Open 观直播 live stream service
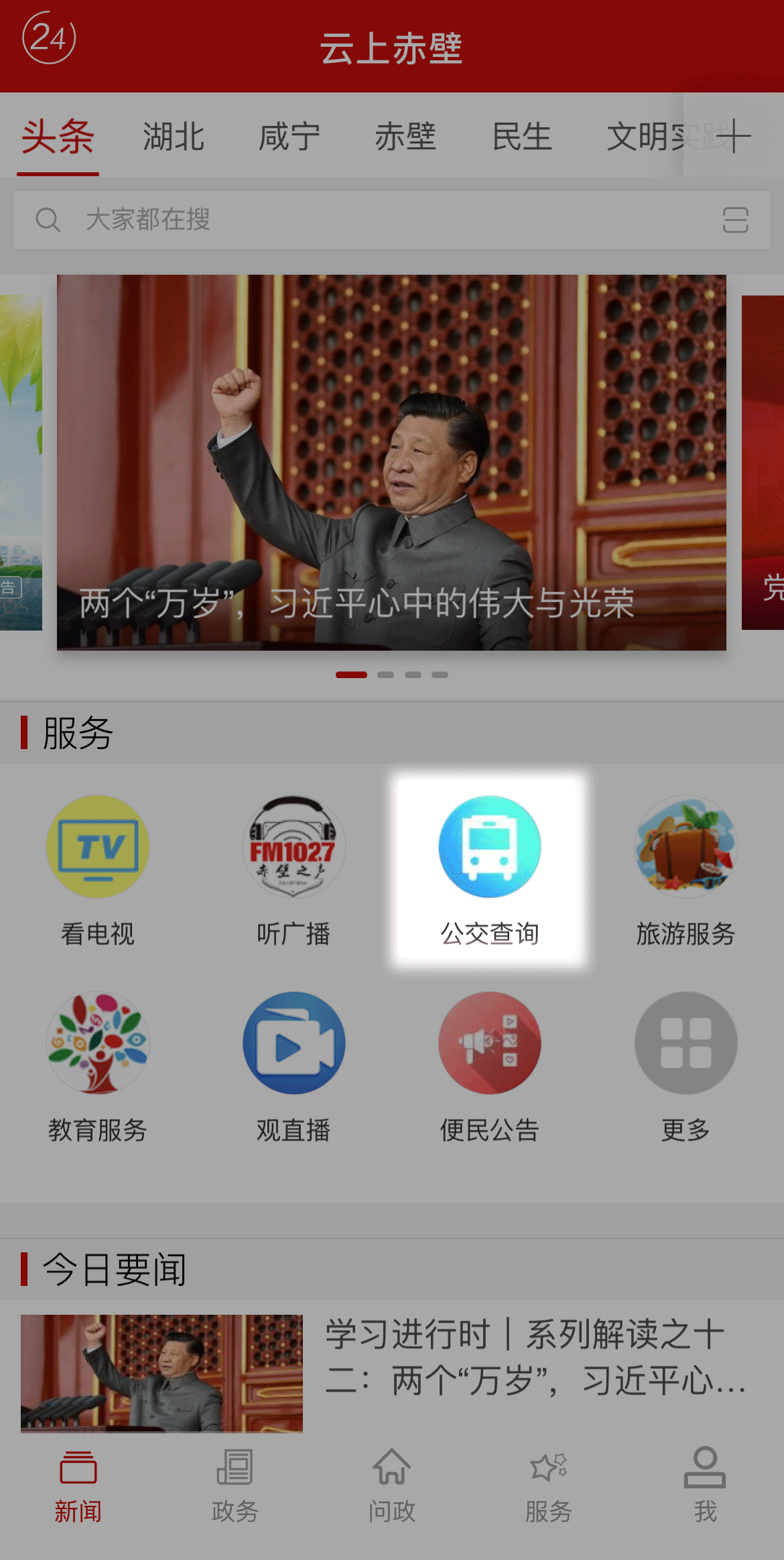 point(293,1067)
